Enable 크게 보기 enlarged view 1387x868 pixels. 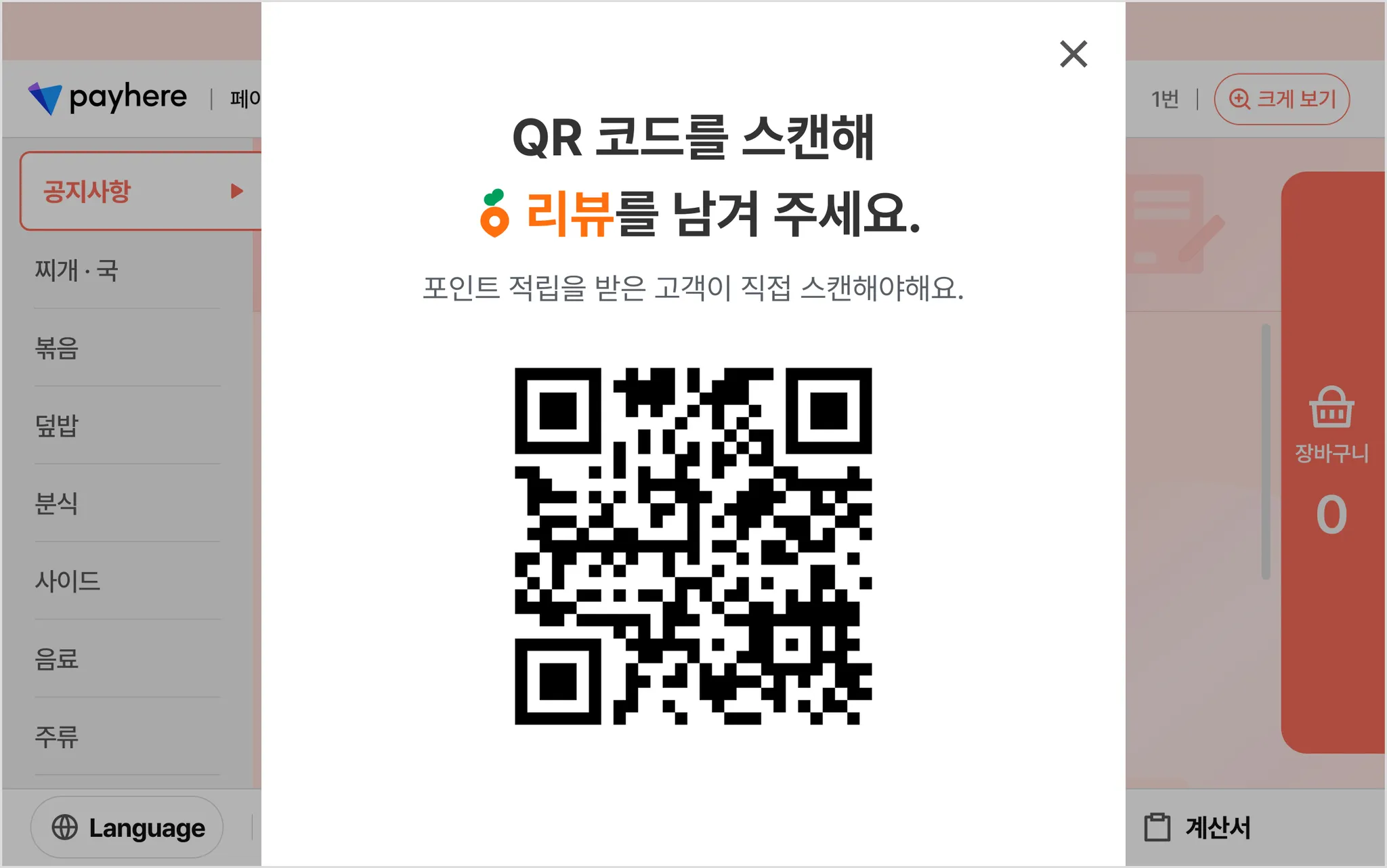coord(1281,100)
